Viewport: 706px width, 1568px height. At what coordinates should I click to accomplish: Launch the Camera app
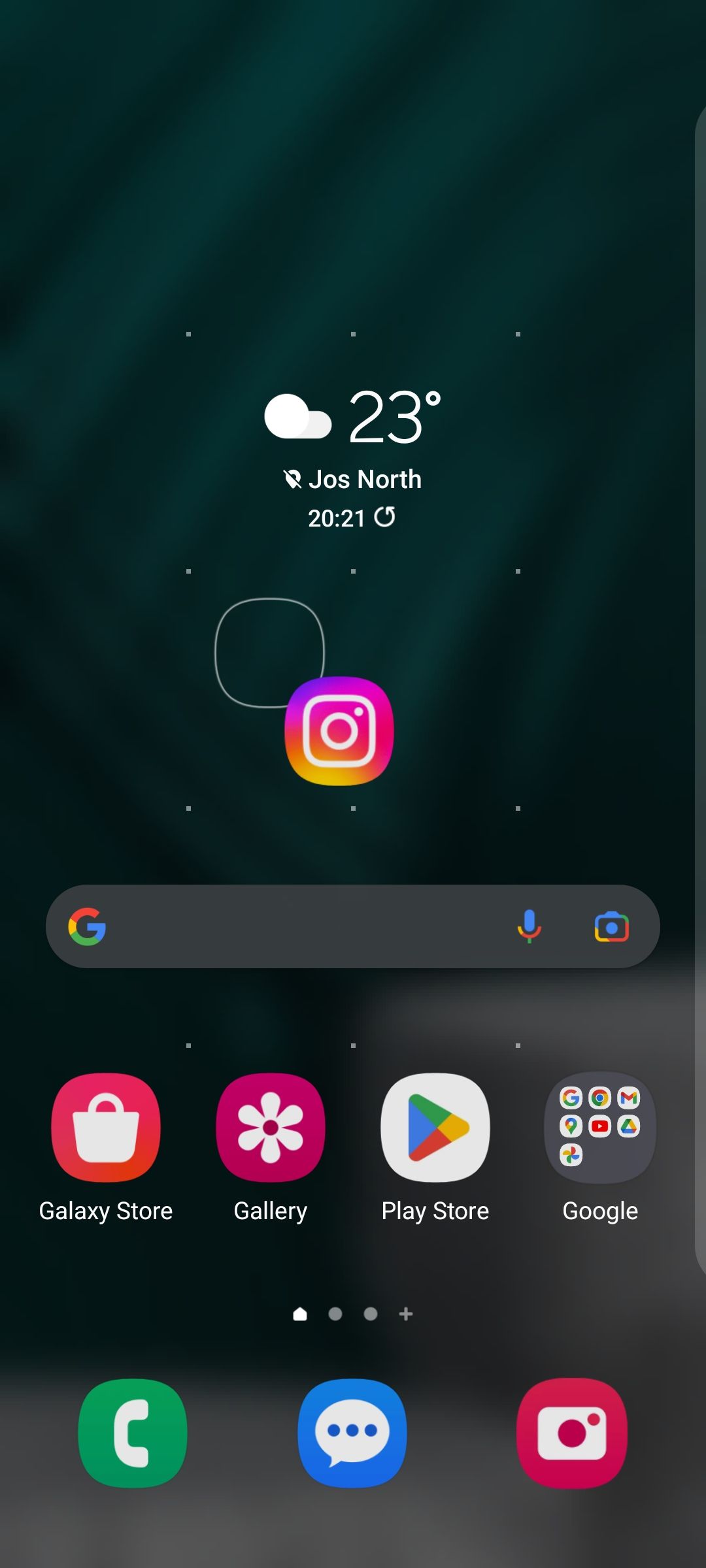click(x=572, y=1433)
